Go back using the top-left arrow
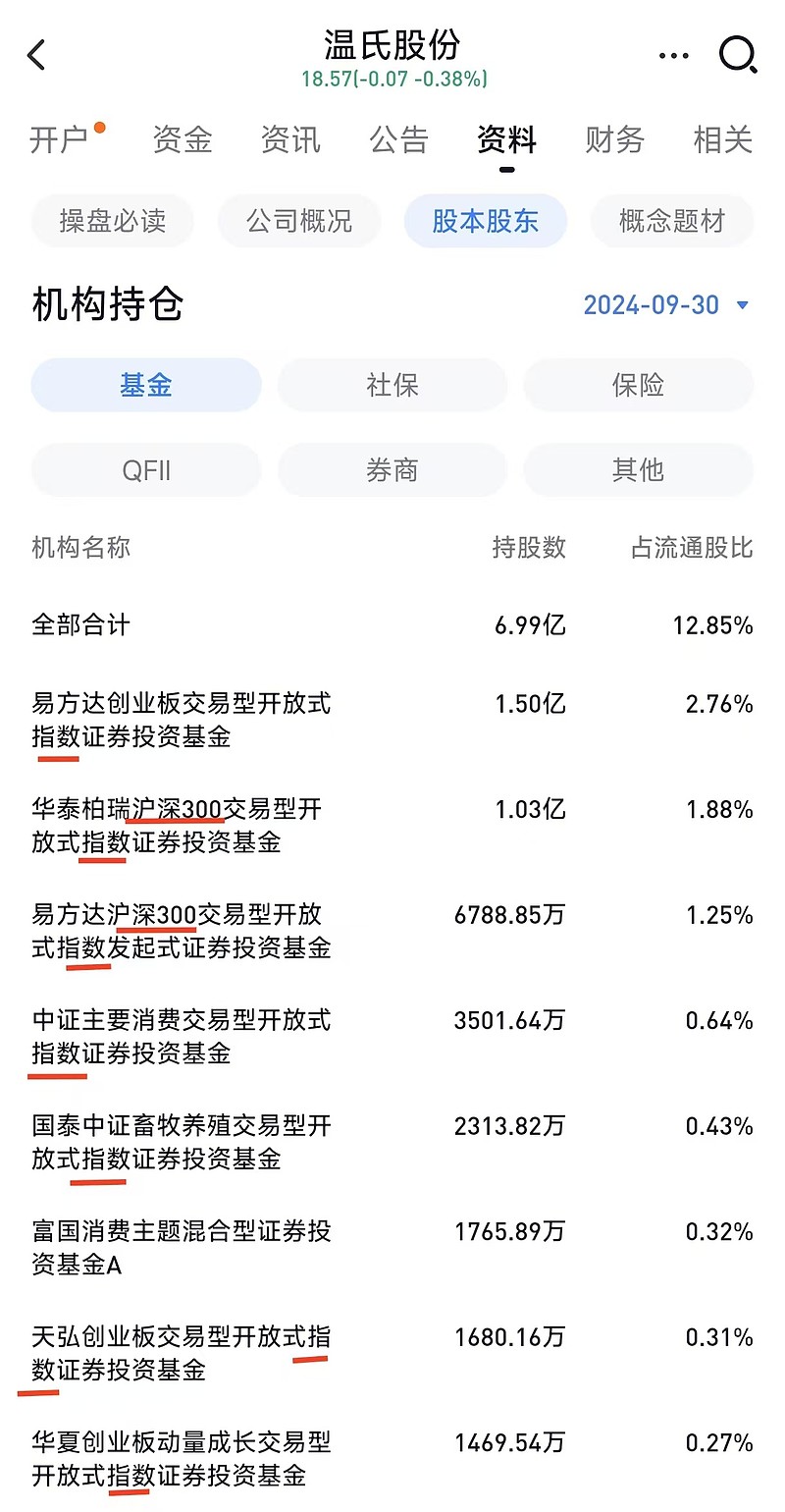Viewport: 785px width, 1512px height. pos(37,55)
